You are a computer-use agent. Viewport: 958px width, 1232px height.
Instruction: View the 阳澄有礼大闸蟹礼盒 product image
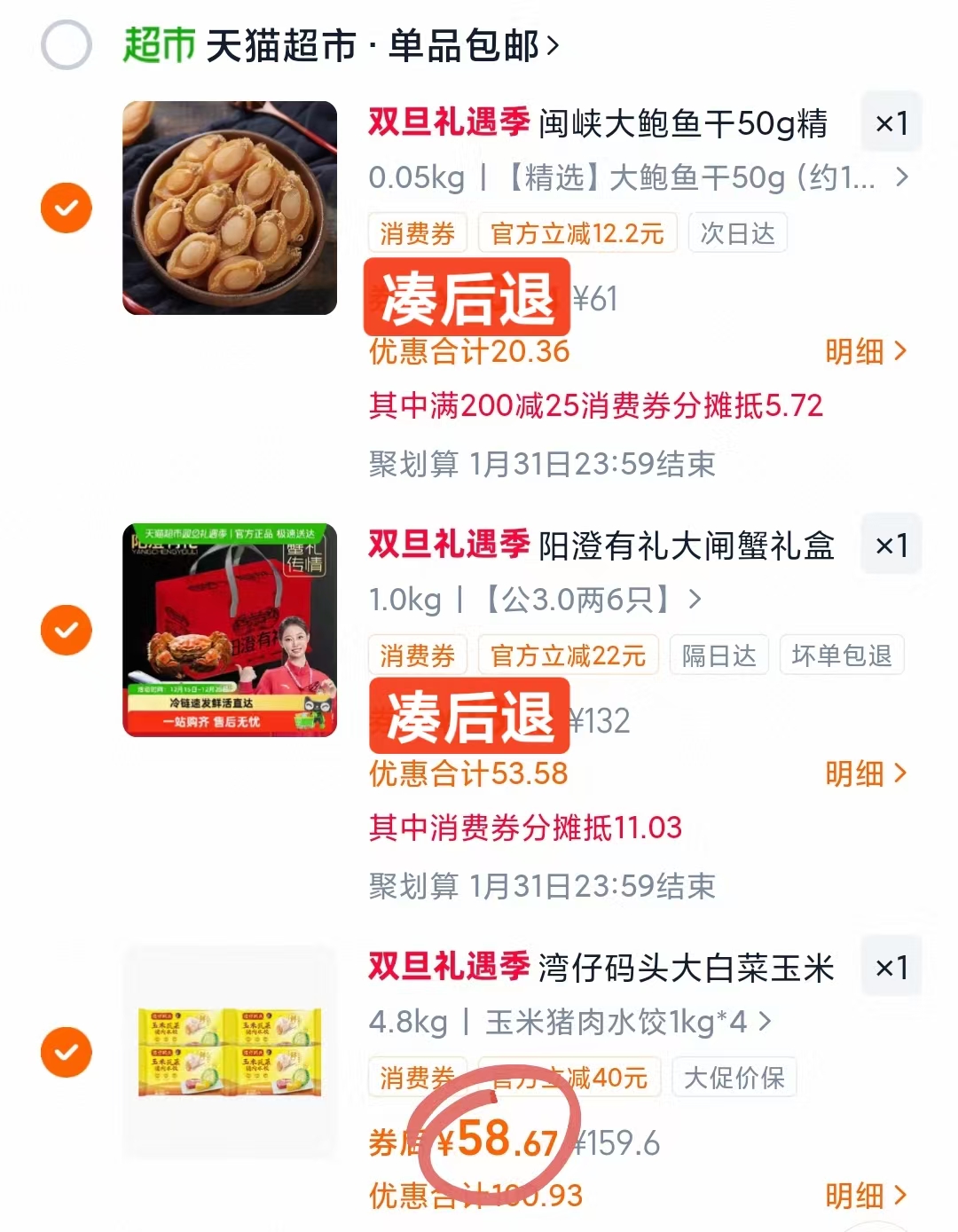click(x=230, y=630)
